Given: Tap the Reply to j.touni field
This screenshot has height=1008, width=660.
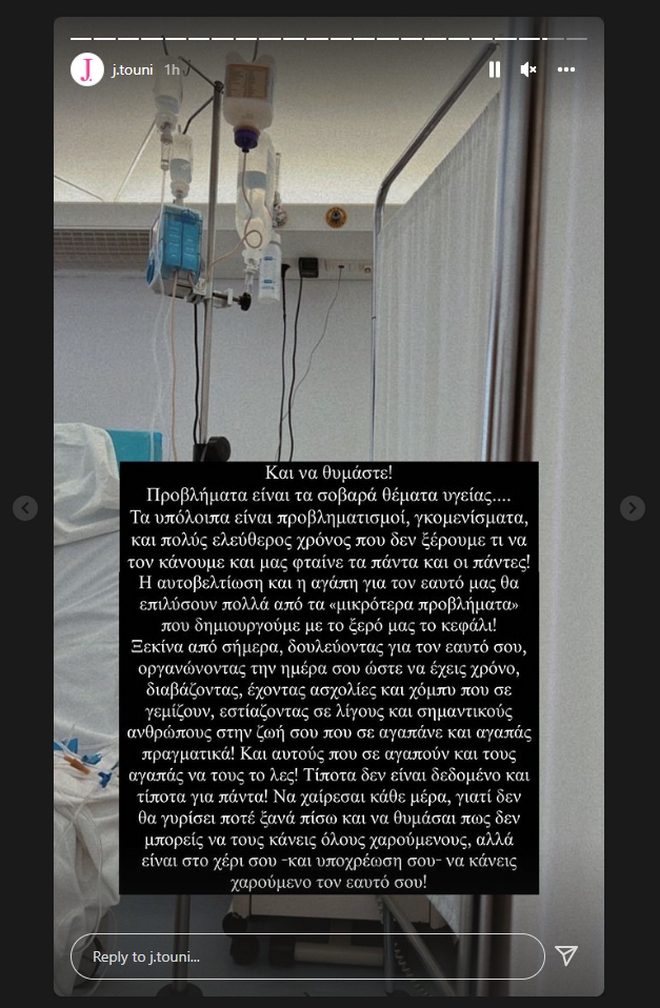Looking at the screenshot, I should click(307, 956).
